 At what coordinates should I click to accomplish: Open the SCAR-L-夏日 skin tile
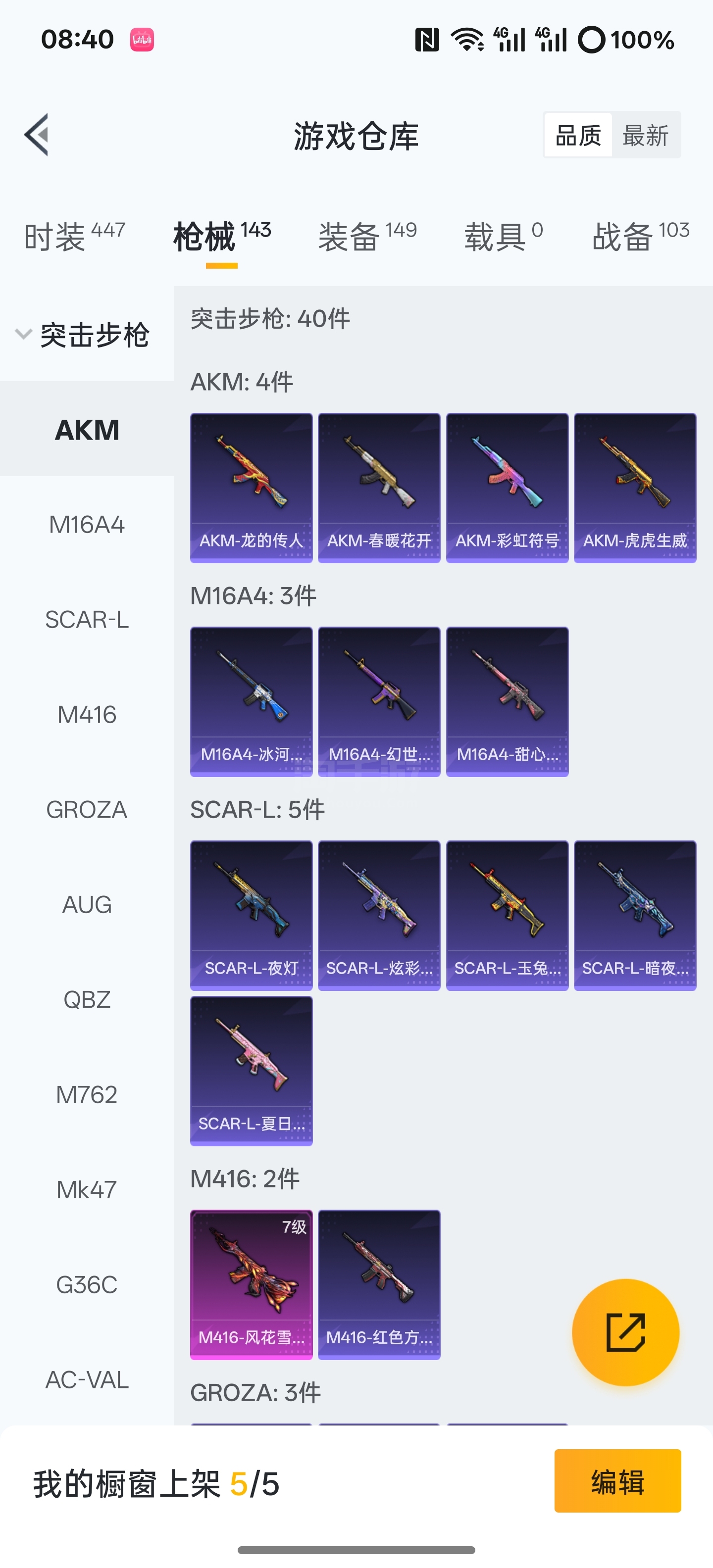click(x=252, y=1071)
